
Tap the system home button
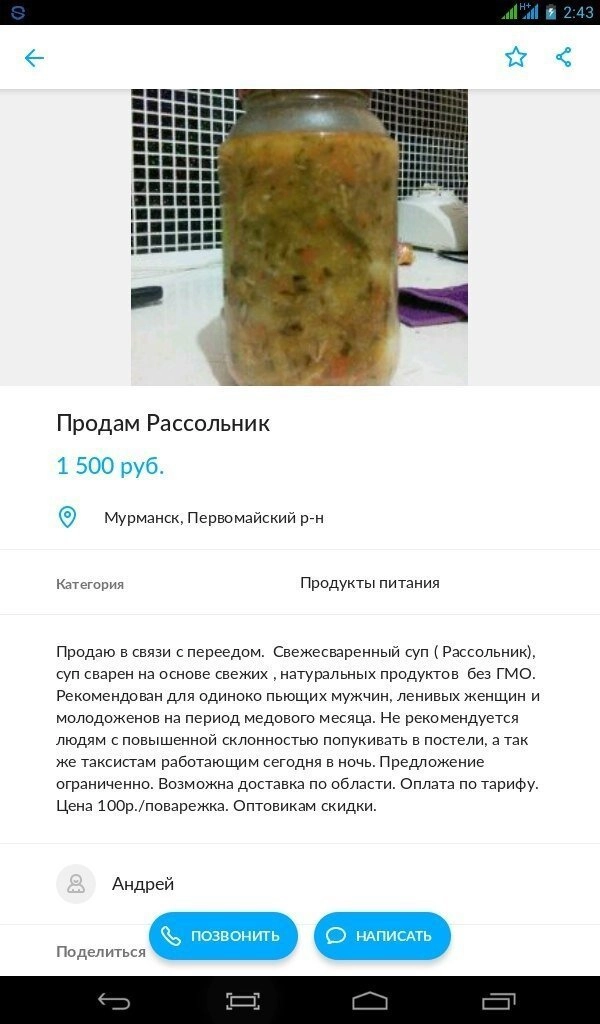coord(370,1000)
